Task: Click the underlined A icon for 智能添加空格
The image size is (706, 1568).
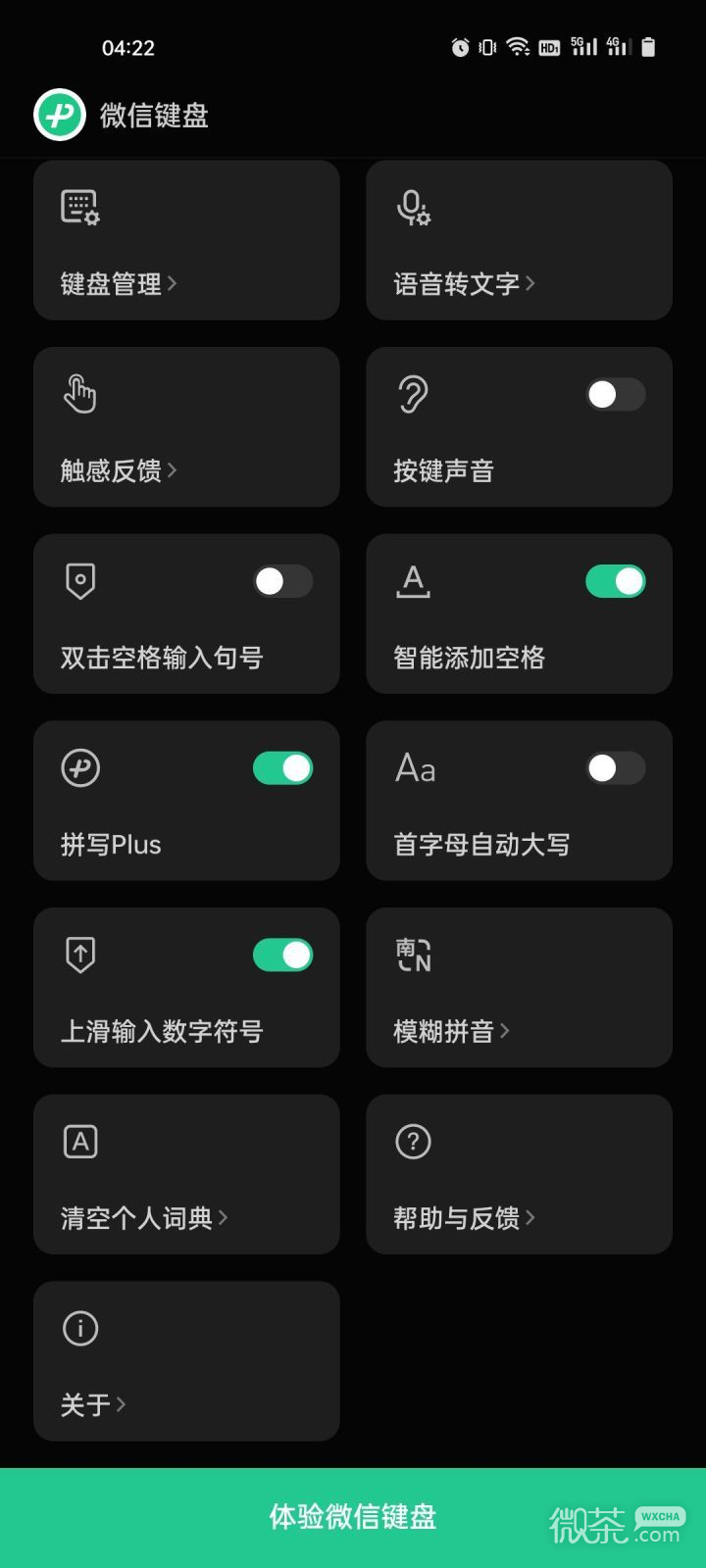Action: [x=413, y=580]
